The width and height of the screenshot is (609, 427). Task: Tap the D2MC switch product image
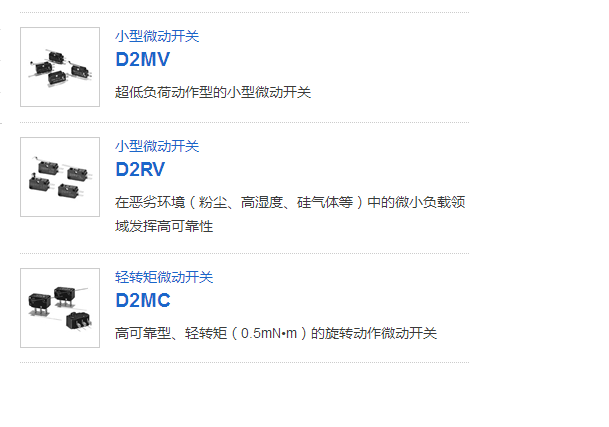[x=60, y=308]
